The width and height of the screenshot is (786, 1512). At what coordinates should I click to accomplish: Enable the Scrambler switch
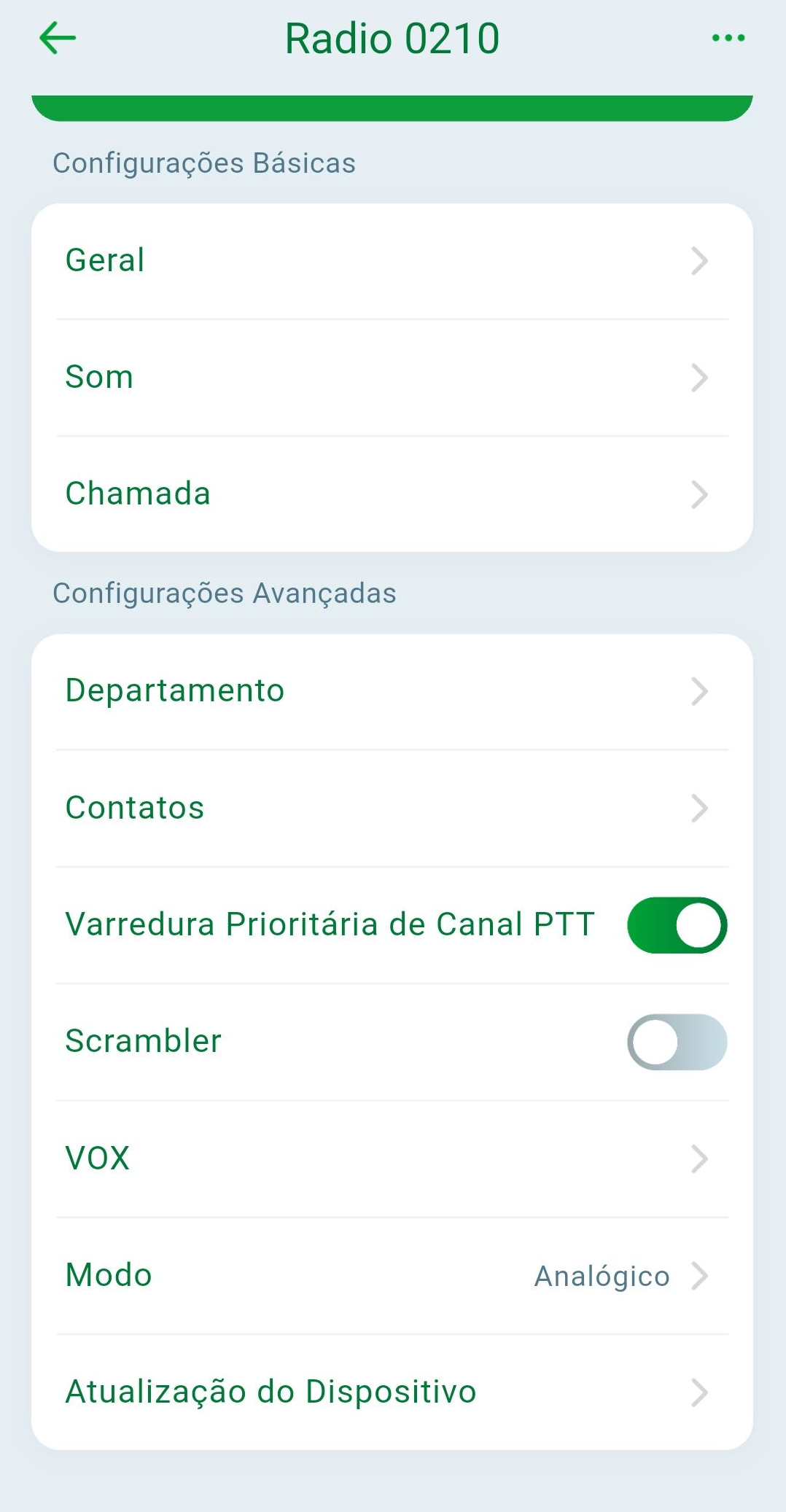[x=677, y=1042]
